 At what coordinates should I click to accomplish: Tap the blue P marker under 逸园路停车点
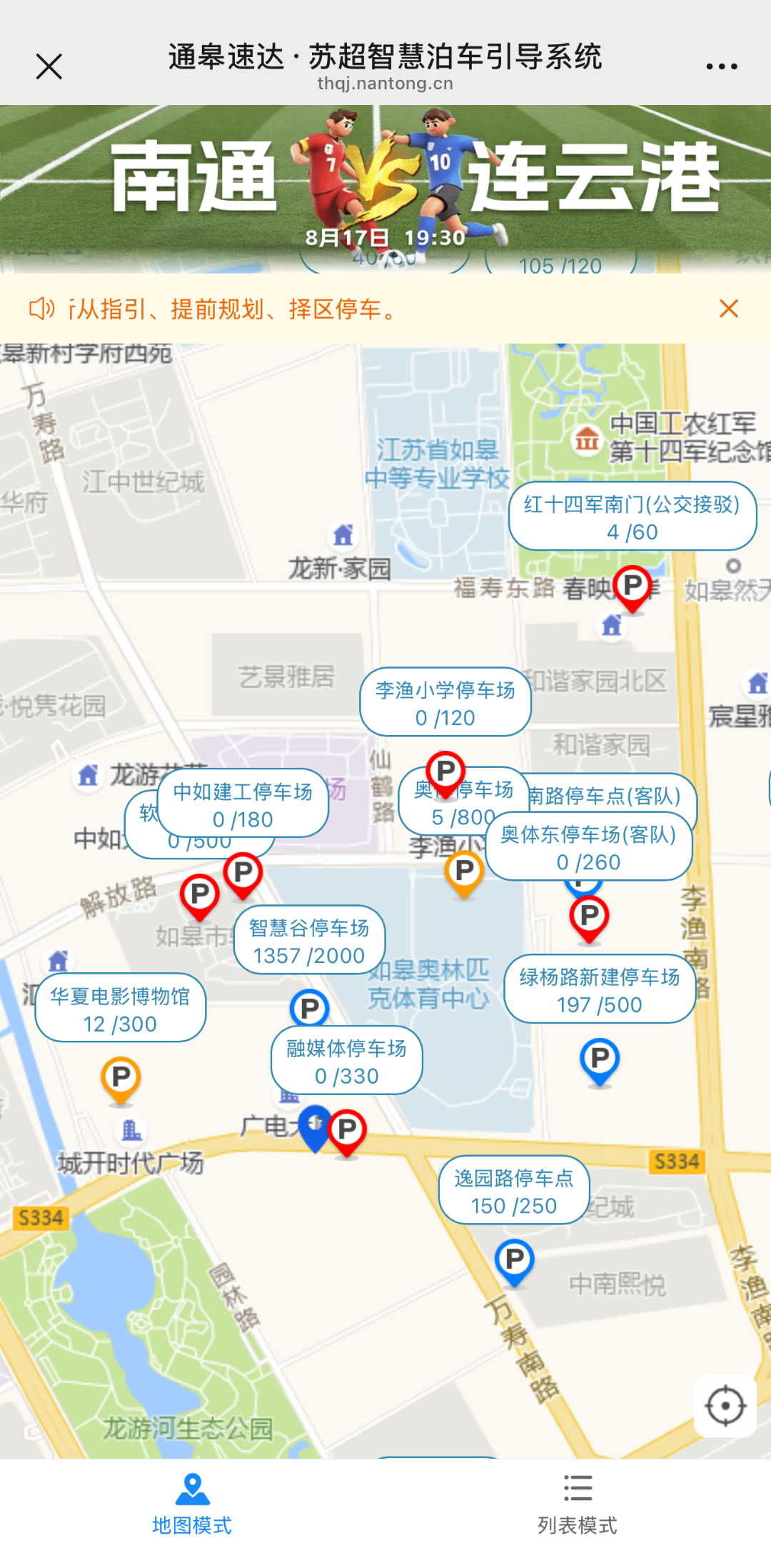(514, 1260)
